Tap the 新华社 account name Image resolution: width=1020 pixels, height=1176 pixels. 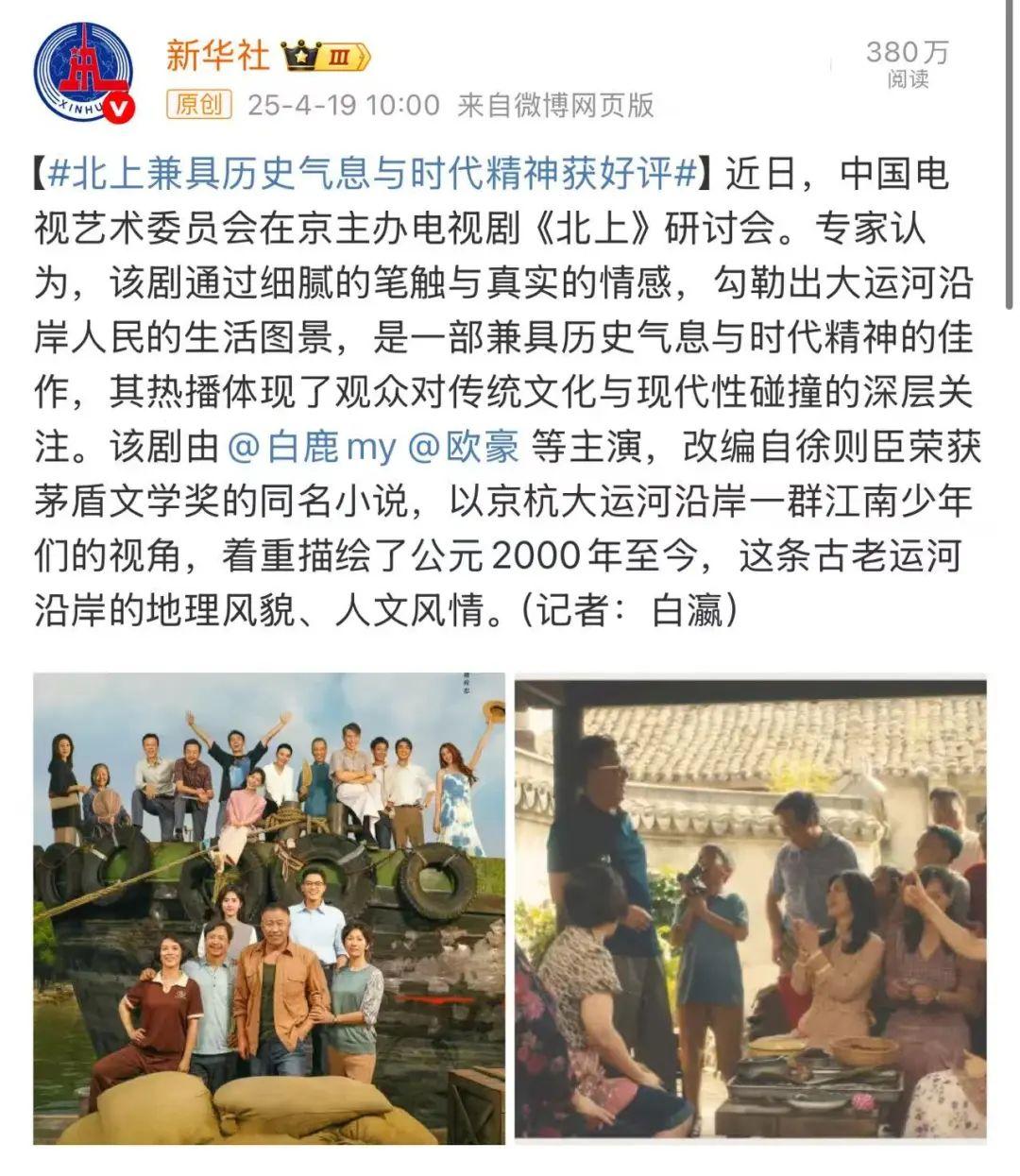pyautogui.click(x=218, y=55)
